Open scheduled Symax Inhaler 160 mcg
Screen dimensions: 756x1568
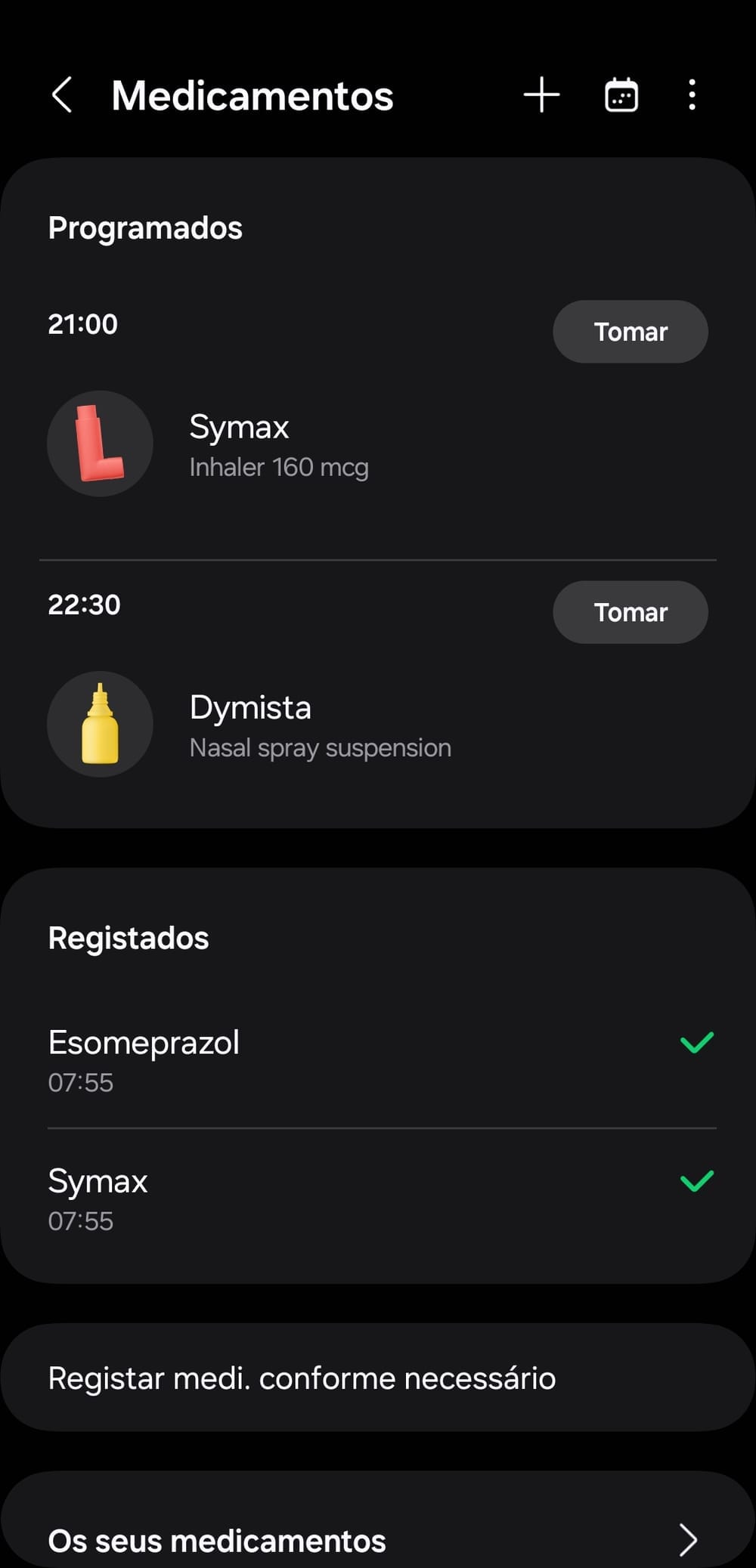point(378,444)
